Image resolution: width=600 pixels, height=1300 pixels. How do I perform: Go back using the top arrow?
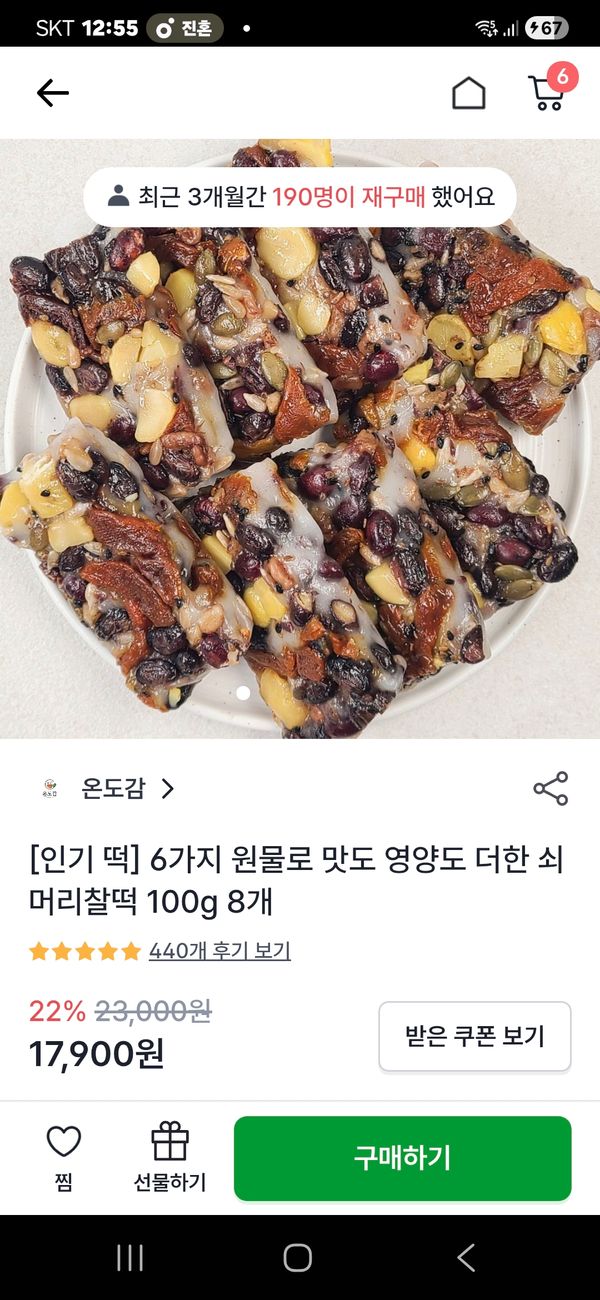tap(52, 93)
